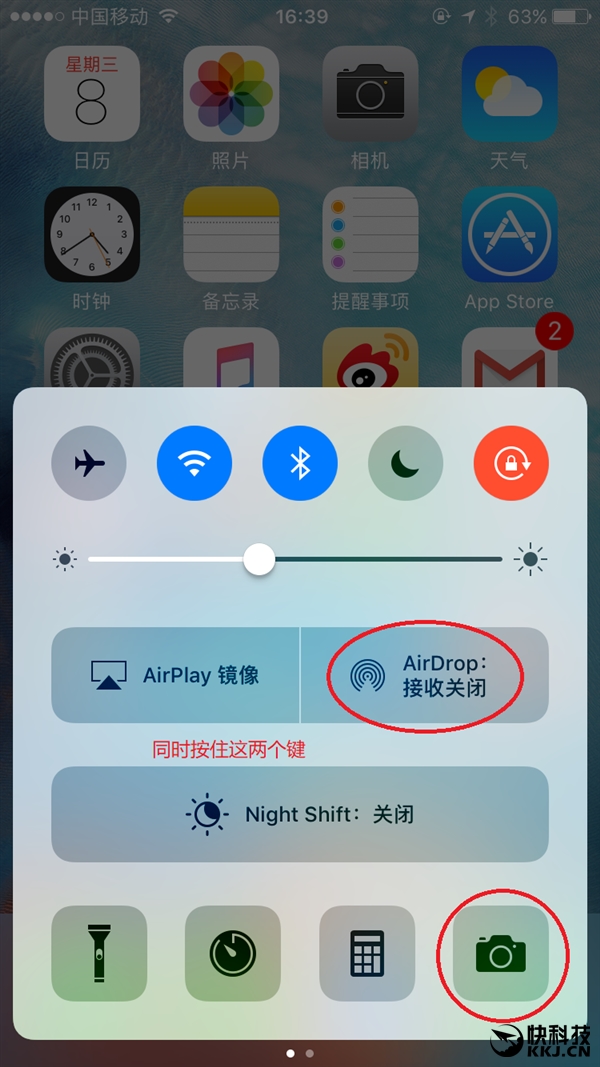Toggle Night Shift 关闭 button
The image size is (600, 1067).
pyautogui.click(x=300, y=814)
